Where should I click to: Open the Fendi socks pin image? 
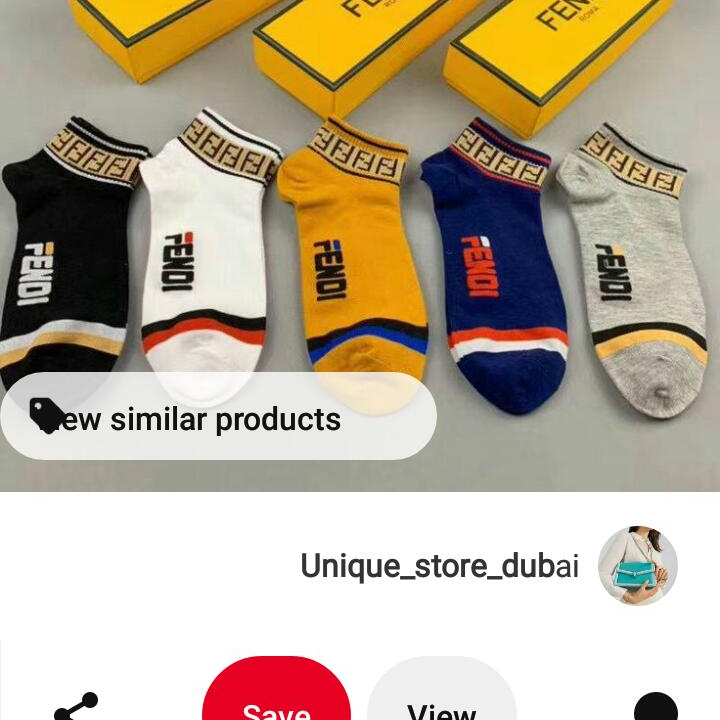pos(360,220)
